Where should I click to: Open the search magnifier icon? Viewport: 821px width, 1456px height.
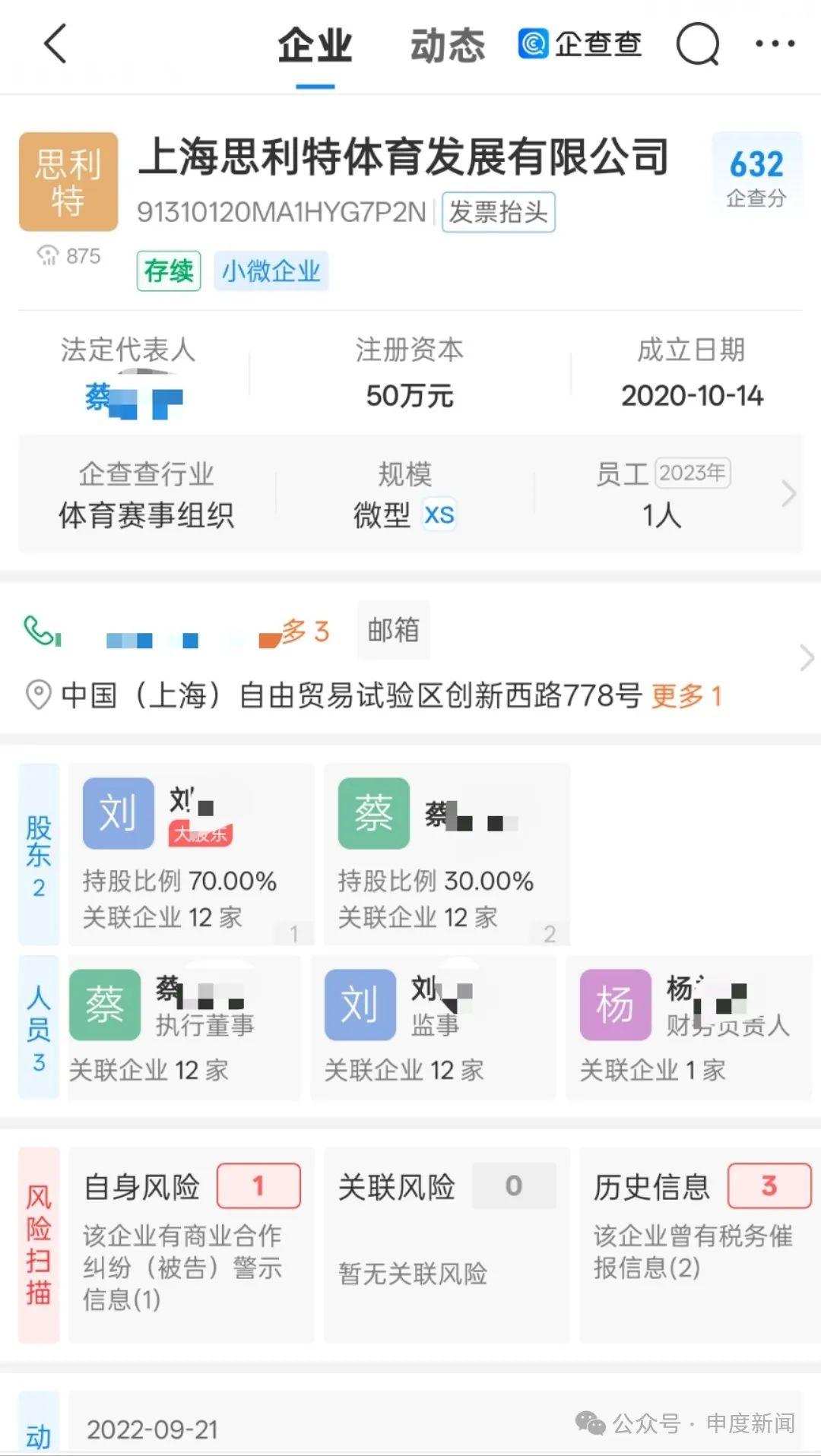(x=697, y=44)
